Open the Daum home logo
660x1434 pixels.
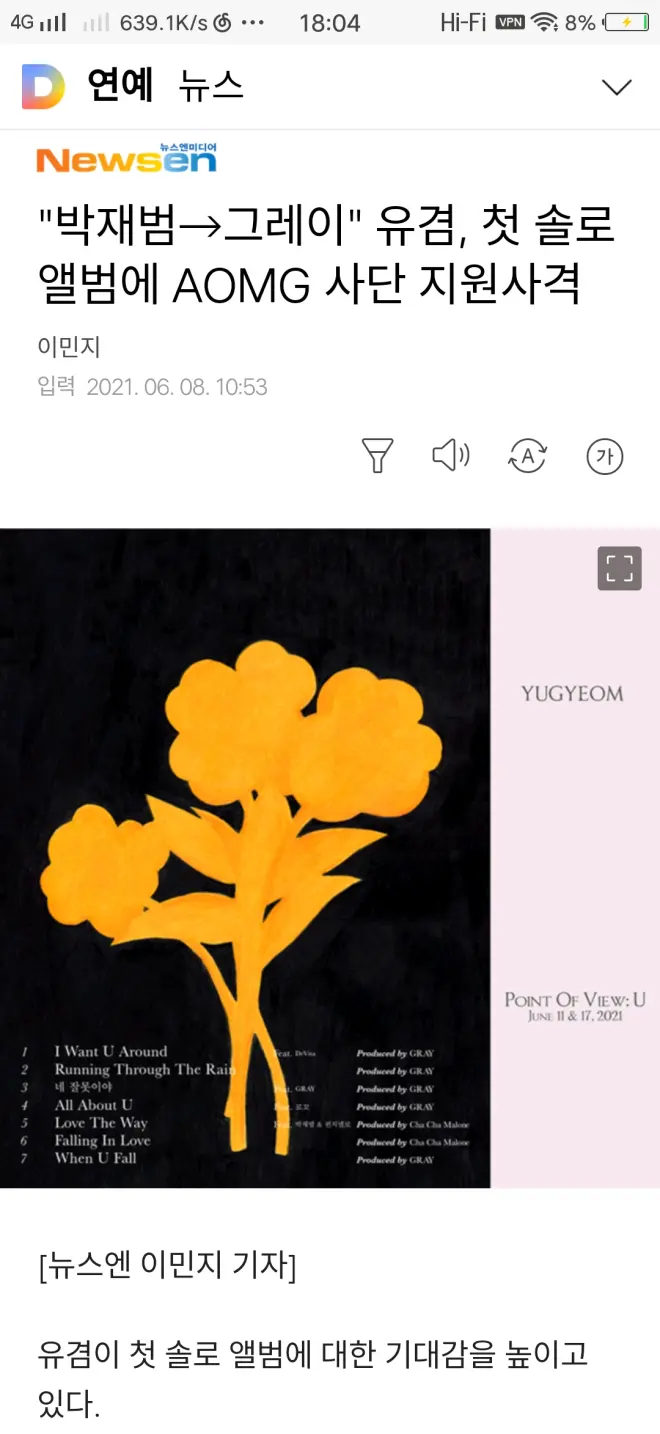click(43, 87)
